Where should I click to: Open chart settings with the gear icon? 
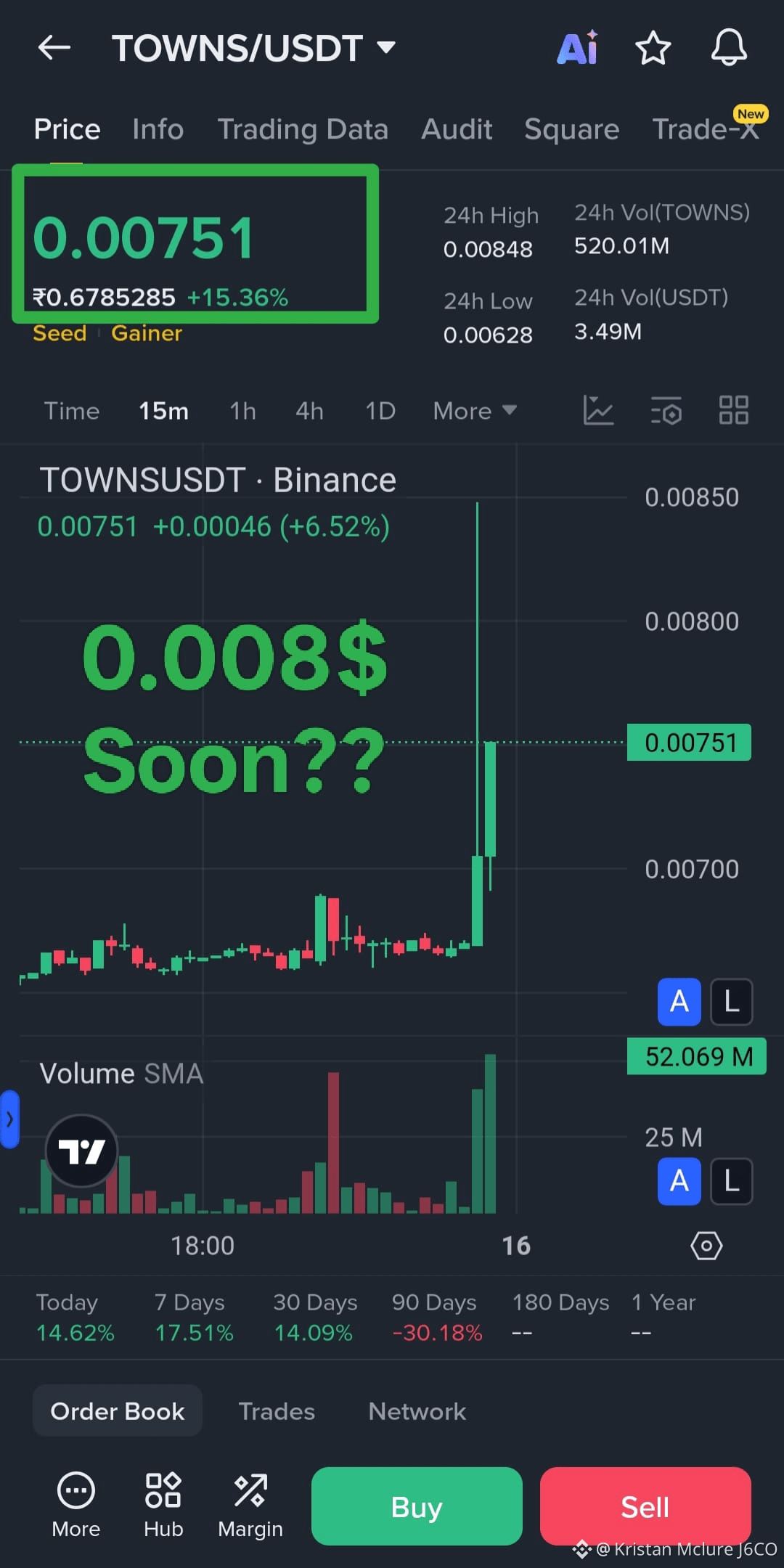[706, 1246]
